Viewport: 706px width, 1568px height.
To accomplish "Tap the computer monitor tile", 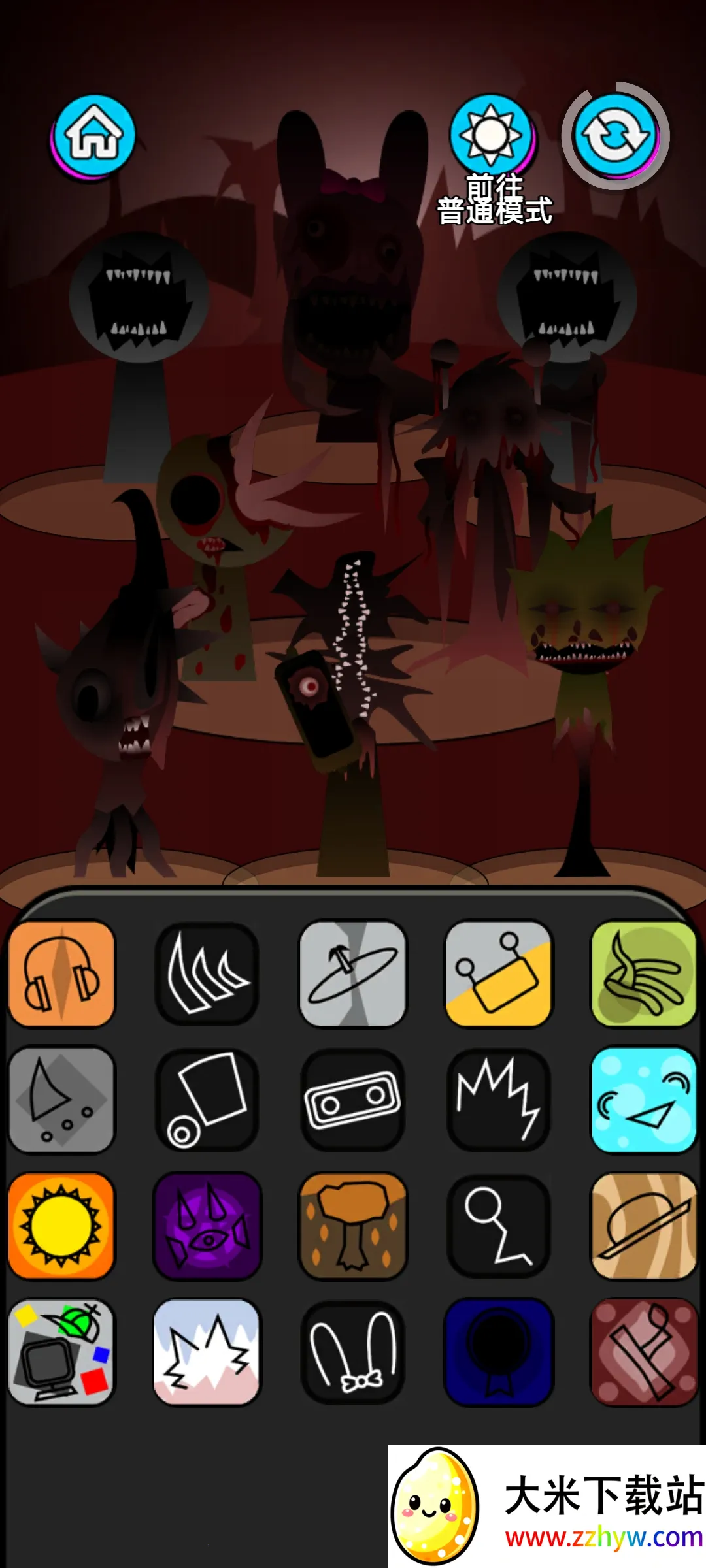I will click(x=61, y=1352).
